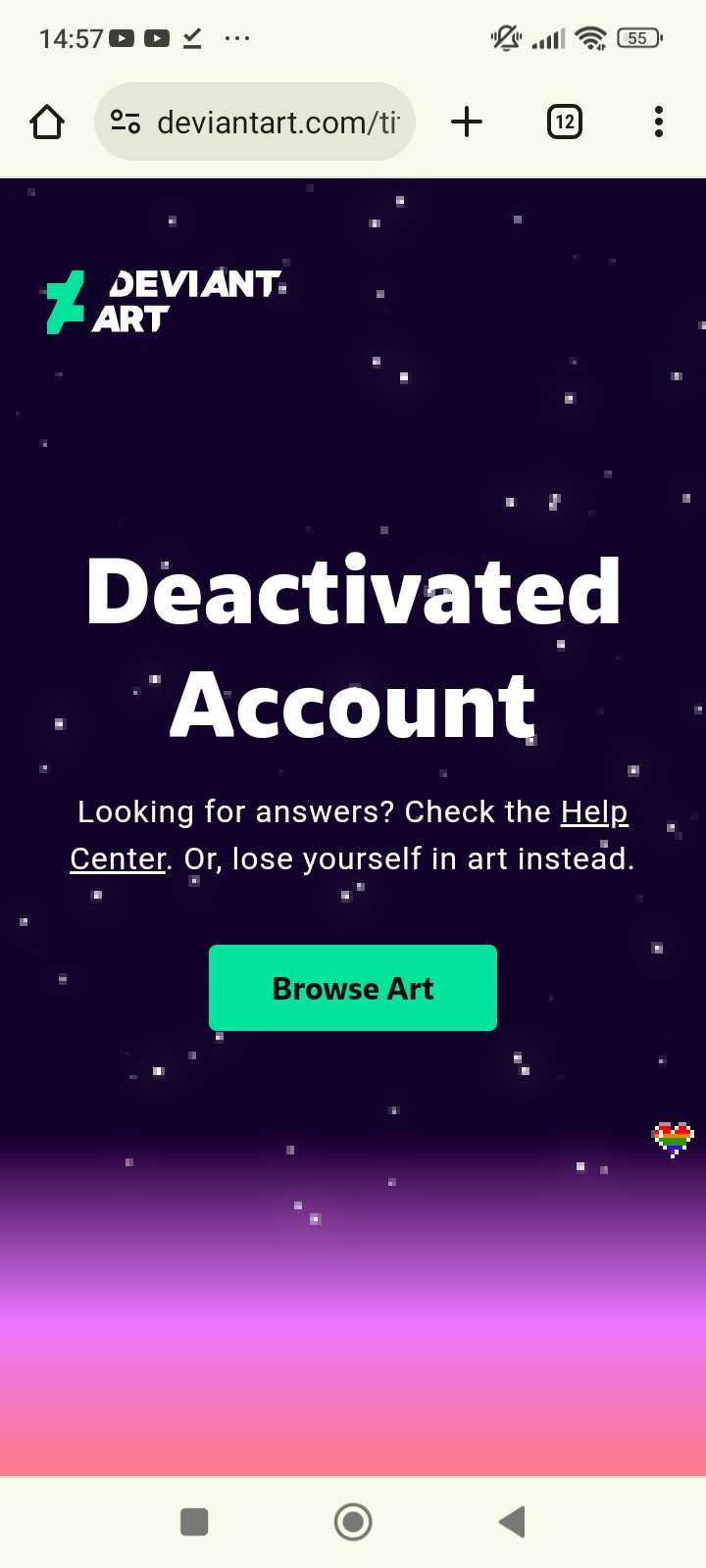This screenshot has height=1568, width=706.
Task: Open the browser's three-dot menu
Action: (658, 122)
